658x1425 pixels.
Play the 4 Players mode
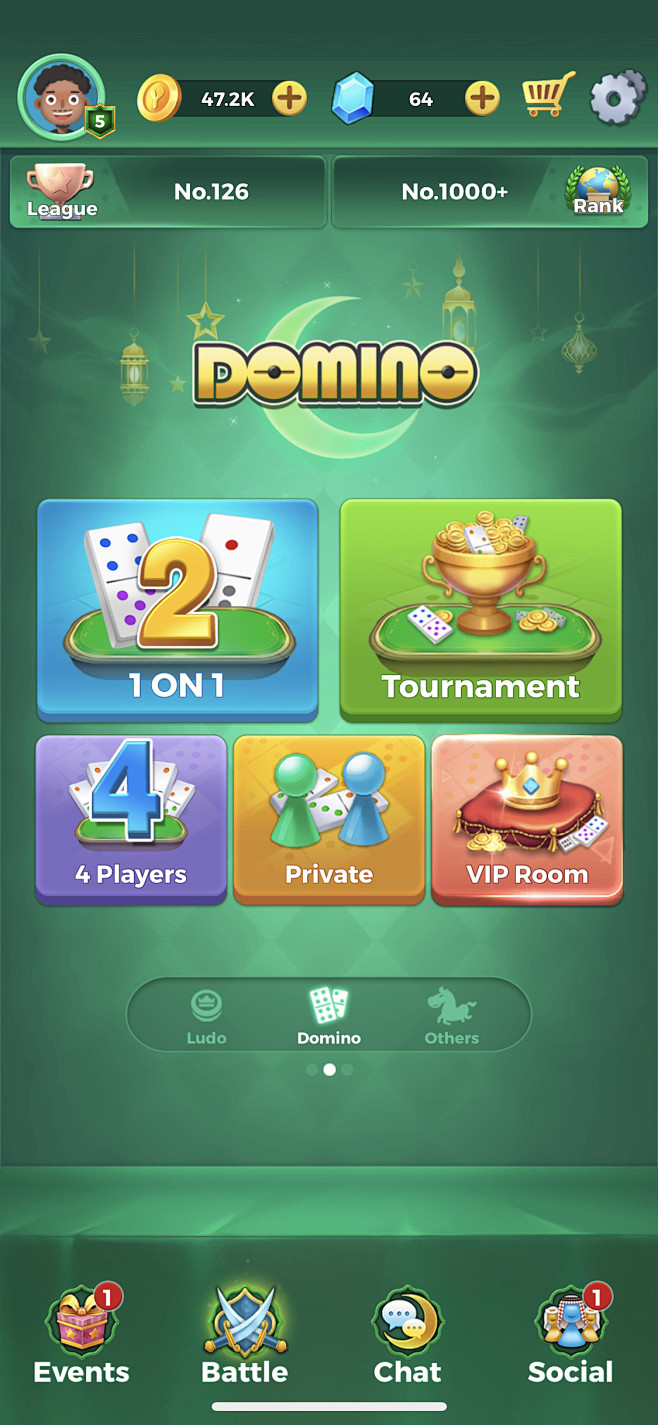(131, 820)
